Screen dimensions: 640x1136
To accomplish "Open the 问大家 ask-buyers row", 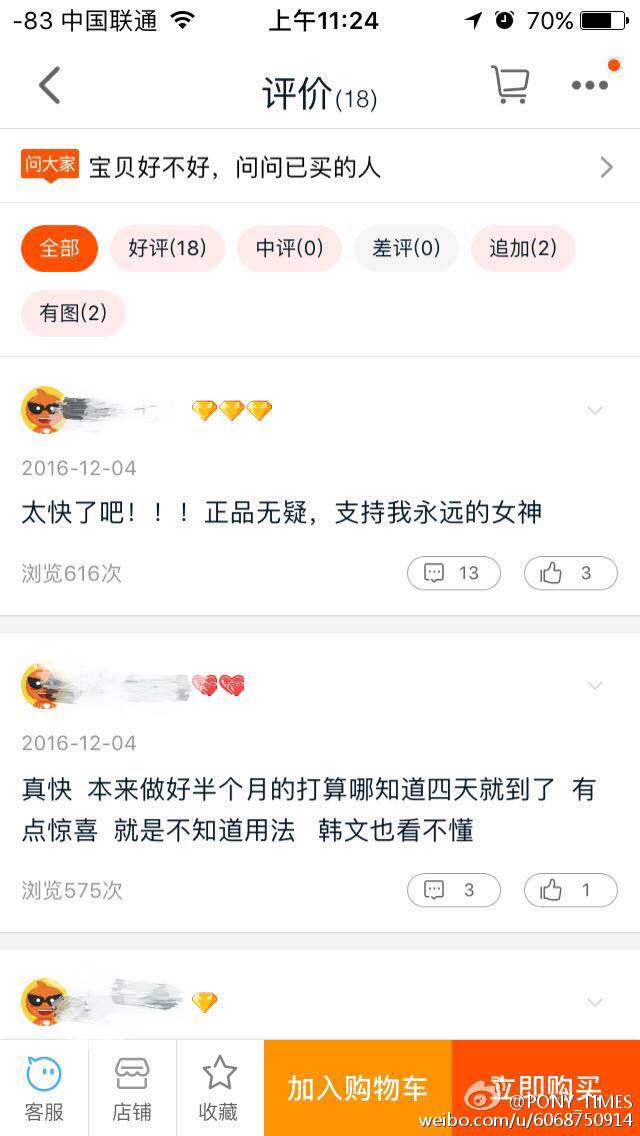I will [x=320, y=167].
